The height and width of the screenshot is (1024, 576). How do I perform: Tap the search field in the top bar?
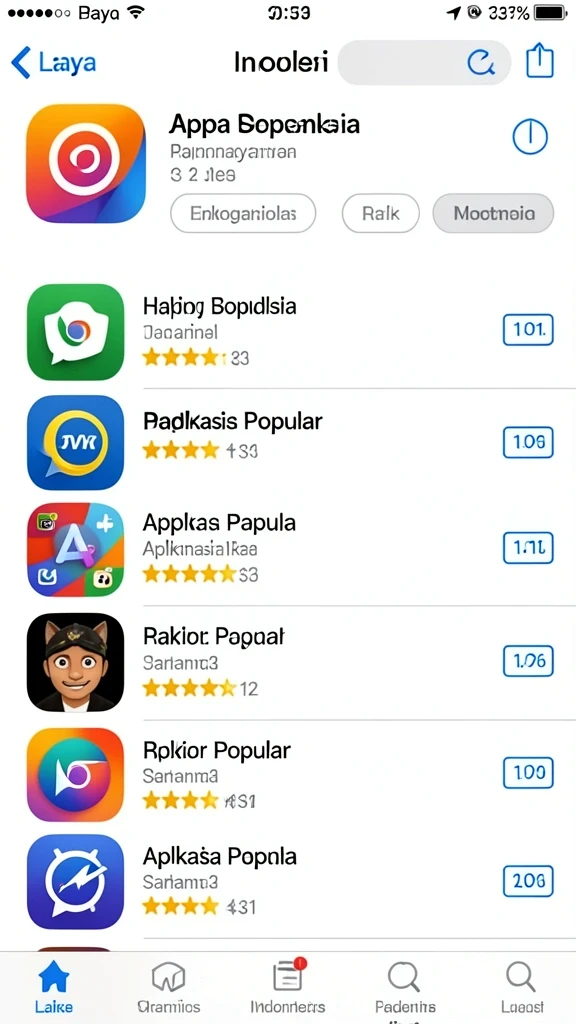click(x=424, y=63)
